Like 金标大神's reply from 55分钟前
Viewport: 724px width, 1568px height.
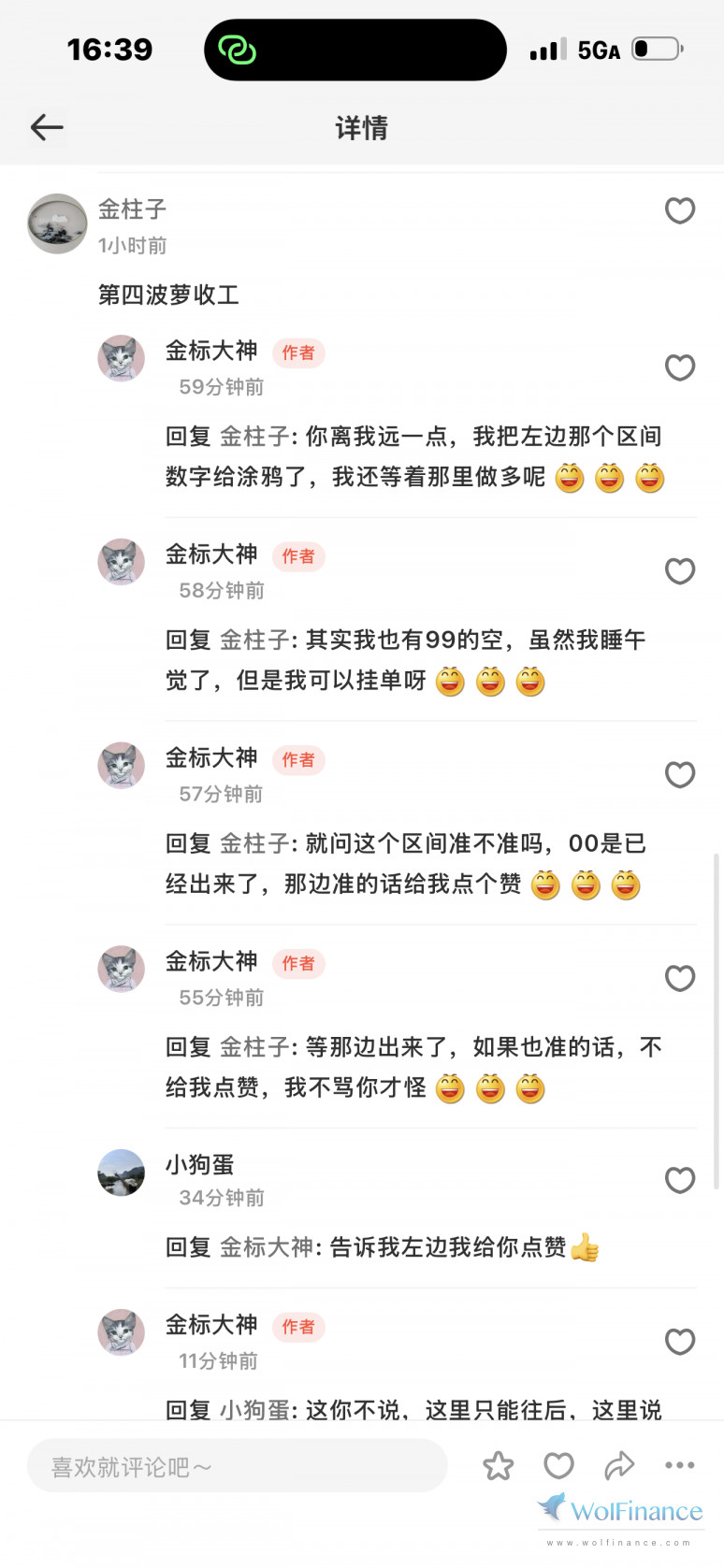point(680,978)
